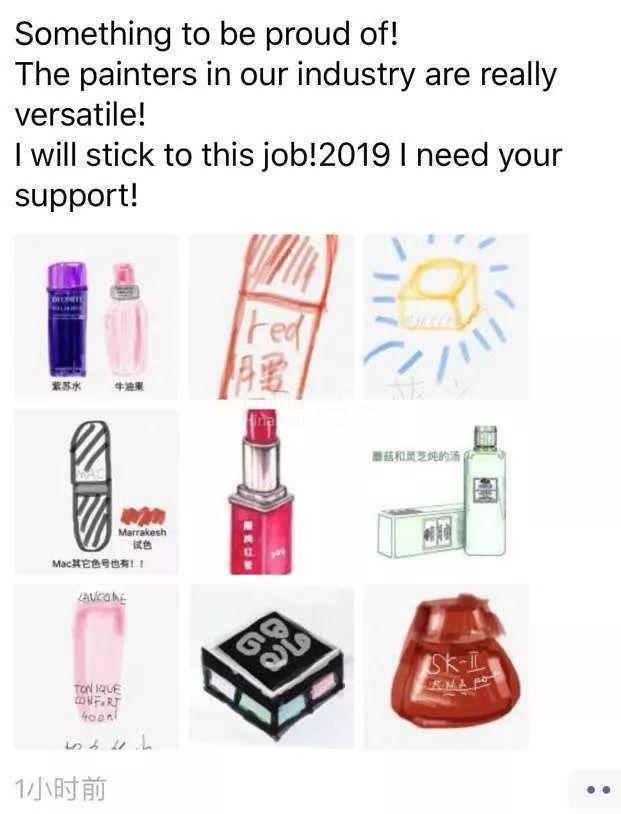Open the sun and cream jar drawing
The width and height of the screenshot is (621, 814).
[x=446, y=317]
